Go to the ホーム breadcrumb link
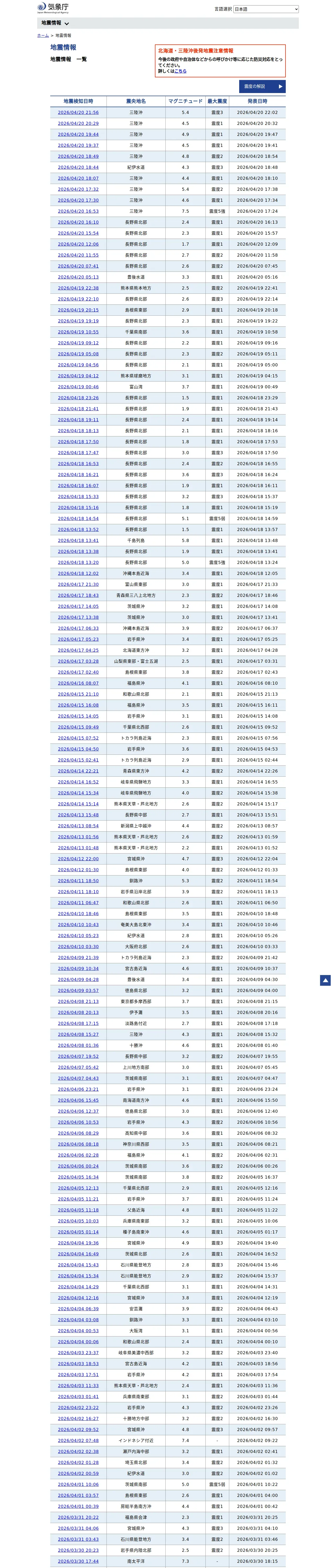This screenshot has width=336, height=1568. 43,36
